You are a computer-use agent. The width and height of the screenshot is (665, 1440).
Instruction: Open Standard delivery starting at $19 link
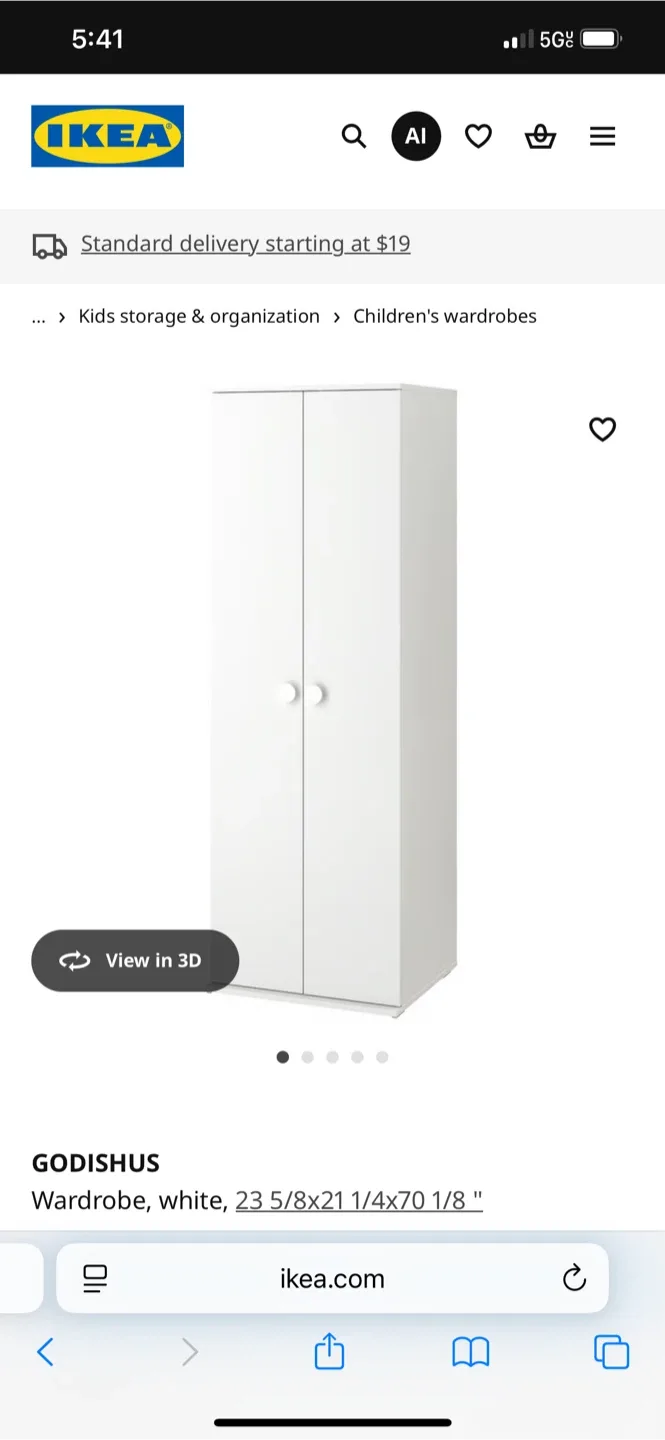click(x=245, y=244)
